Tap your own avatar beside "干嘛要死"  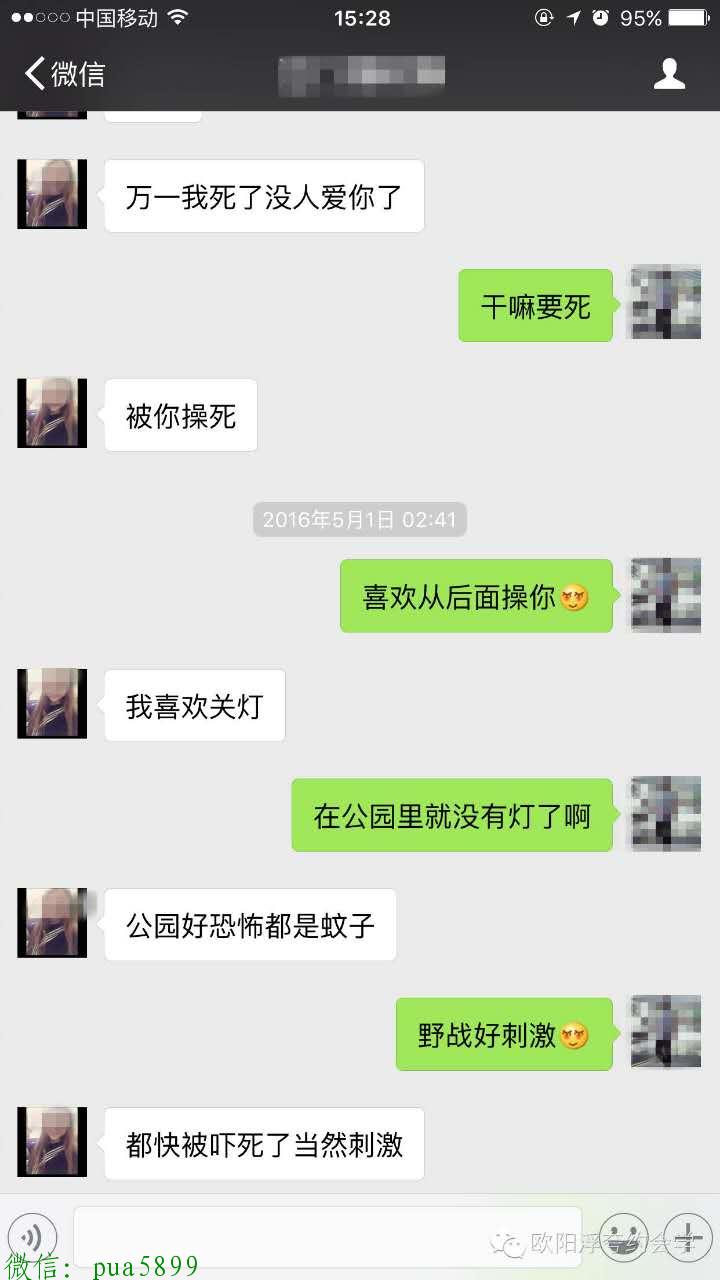point(665,304)
